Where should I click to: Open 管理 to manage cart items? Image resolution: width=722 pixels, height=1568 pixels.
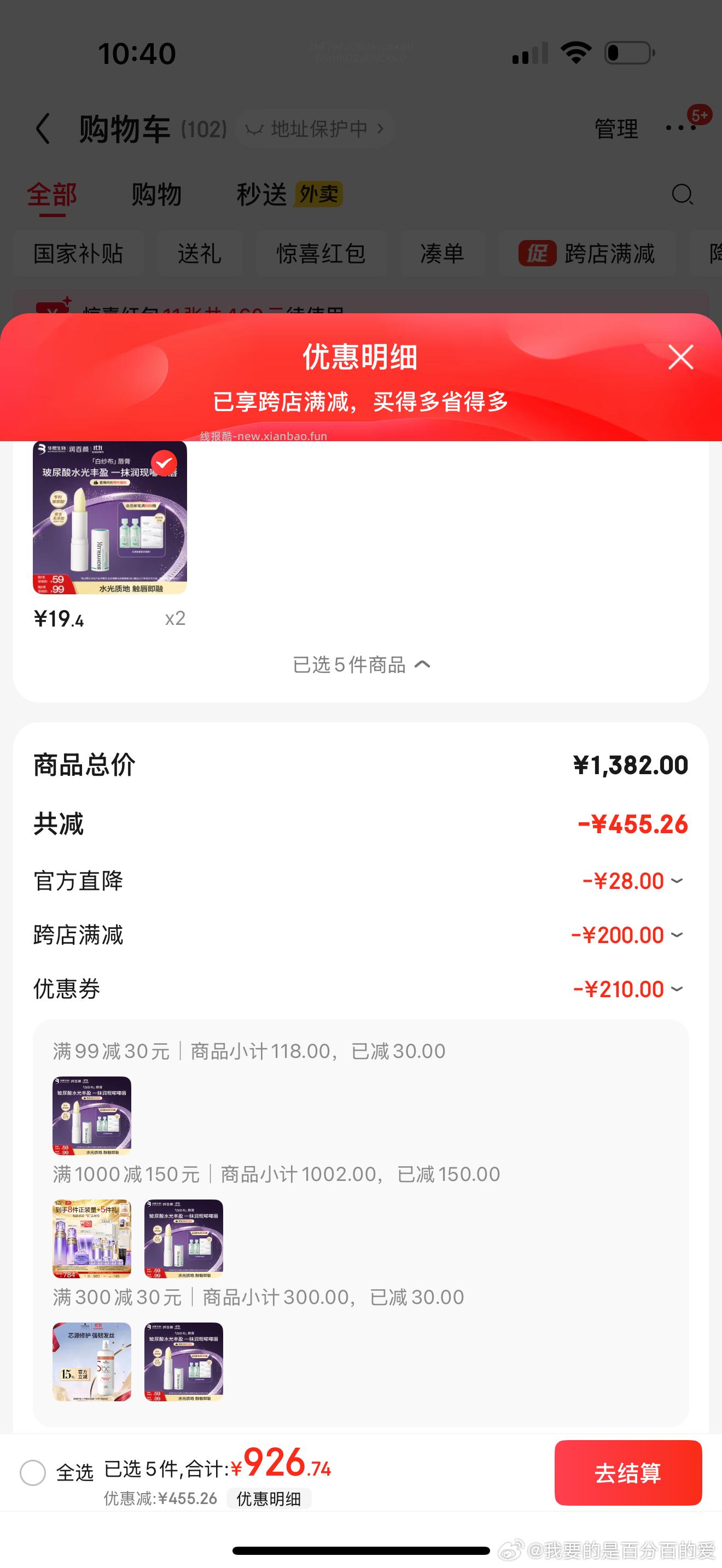tap(616, 128)
